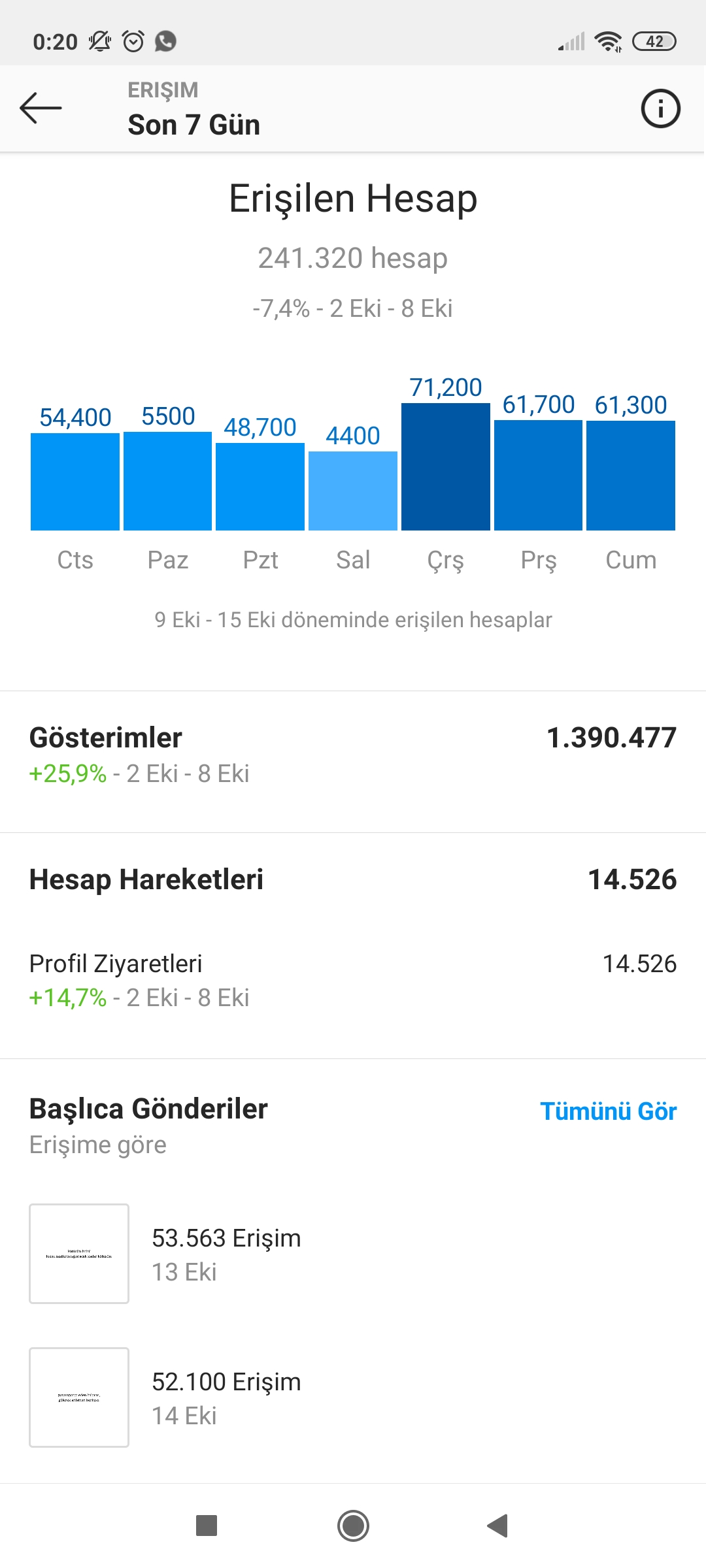Image resolution: width=706 pixels, height=1568 pixels.
Task: Tap the system back triangle
Action: point(498,1526)
